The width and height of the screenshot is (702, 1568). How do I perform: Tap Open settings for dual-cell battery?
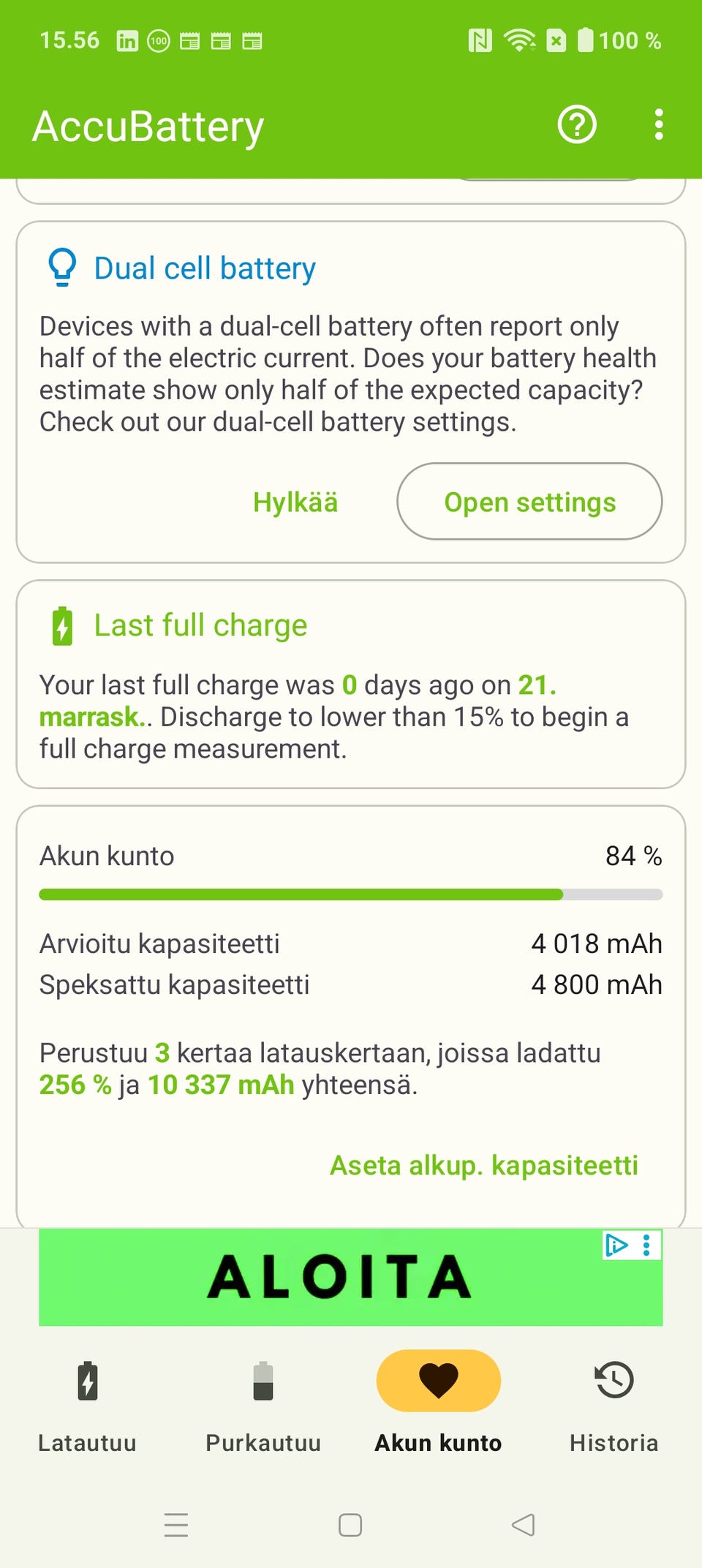529,502
